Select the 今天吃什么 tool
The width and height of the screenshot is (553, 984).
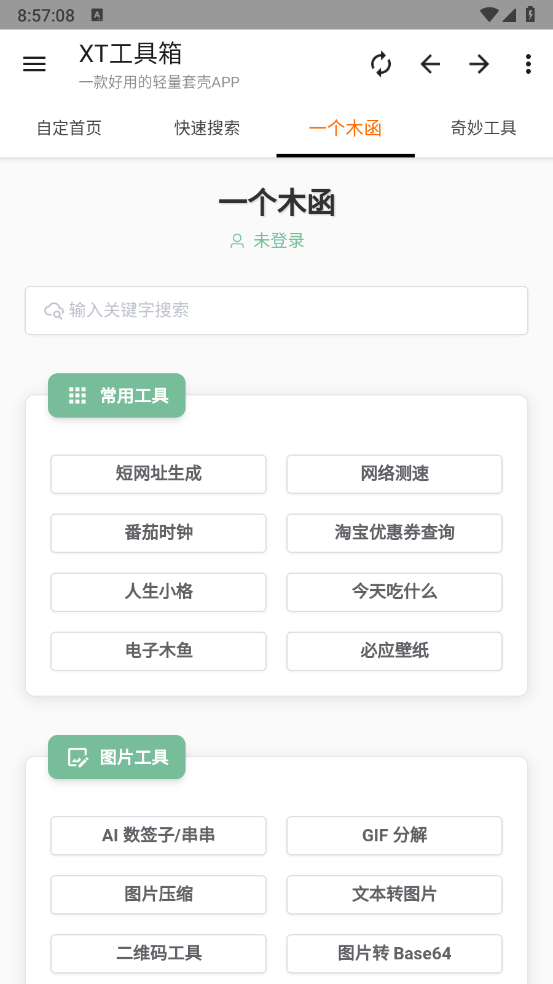(x=394, y=592)
